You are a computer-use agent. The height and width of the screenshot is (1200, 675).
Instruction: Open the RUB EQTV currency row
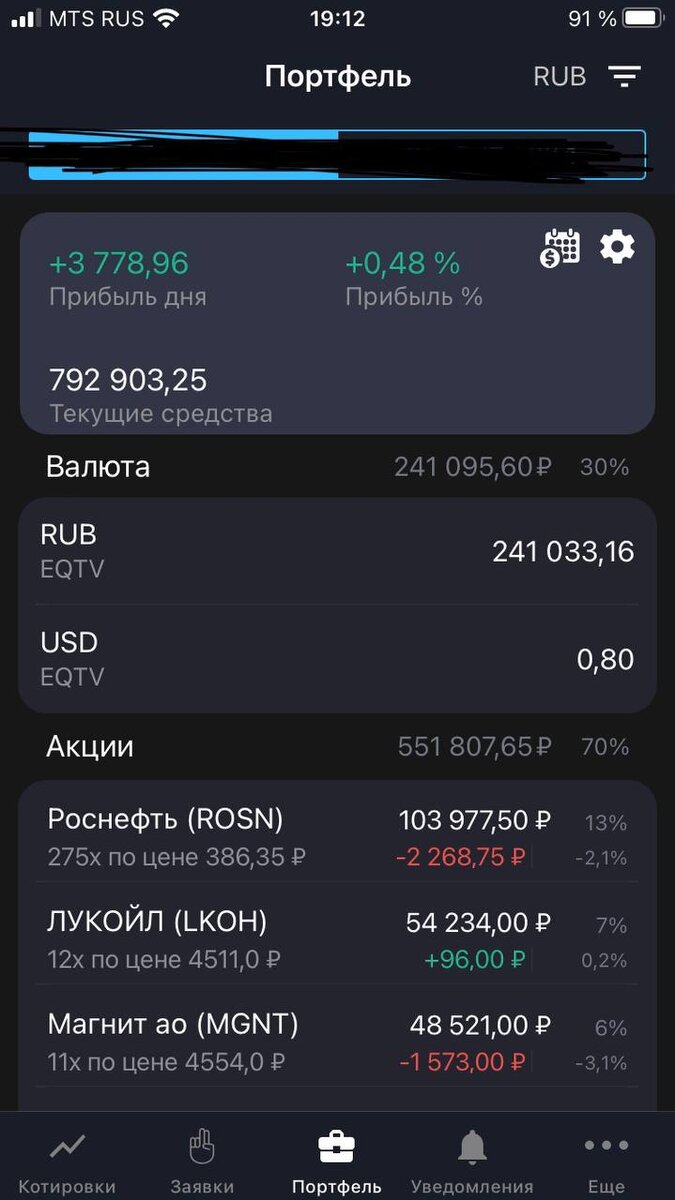pos(337,551)
